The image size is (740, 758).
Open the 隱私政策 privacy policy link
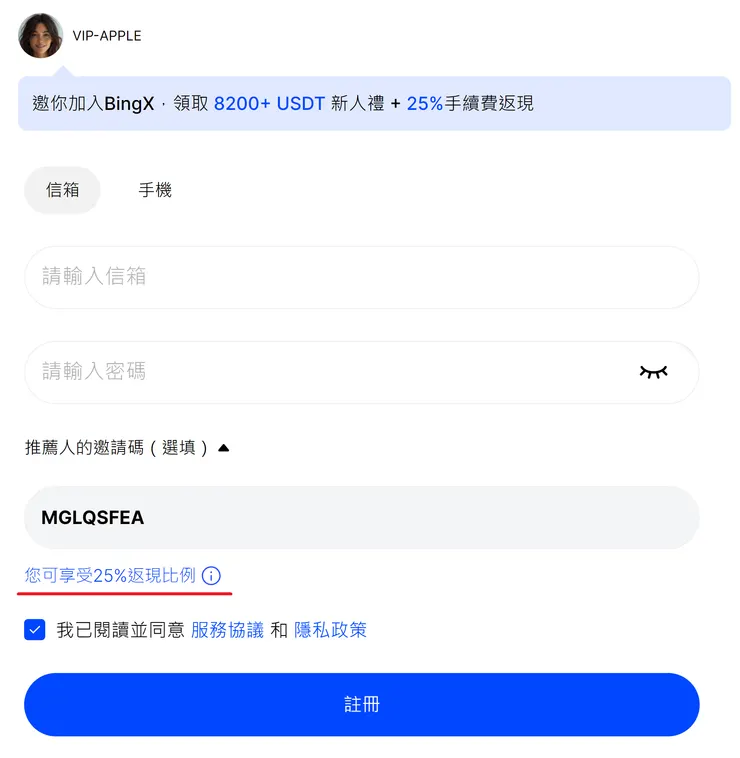point(330,630)
